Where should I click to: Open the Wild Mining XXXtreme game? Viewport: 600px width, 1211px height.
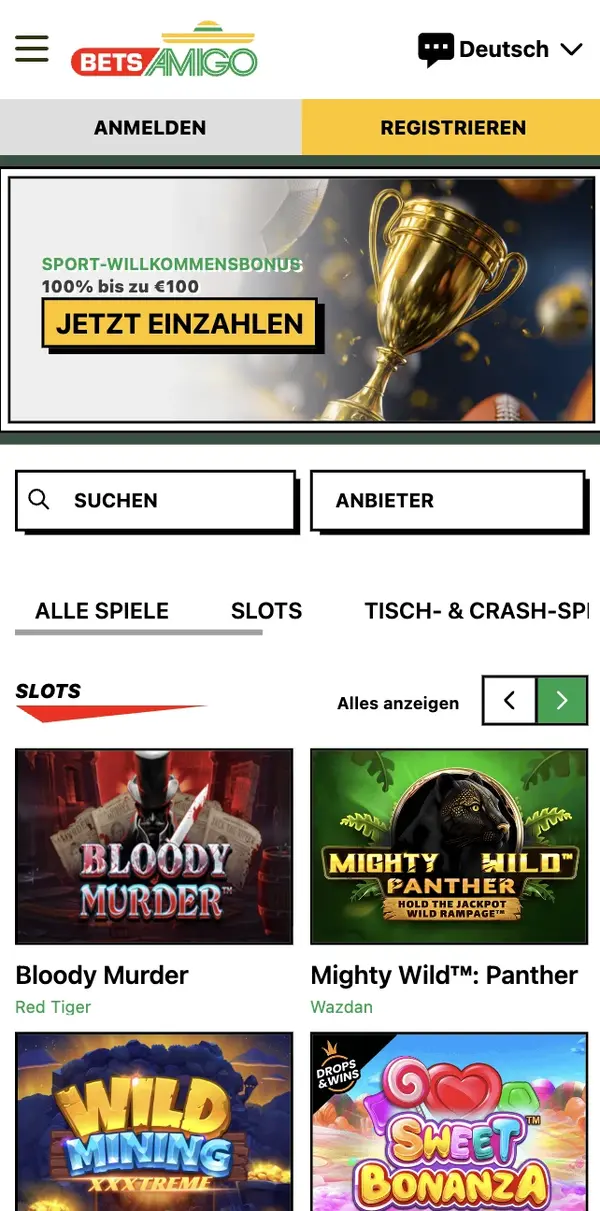tap(154, 1122)
